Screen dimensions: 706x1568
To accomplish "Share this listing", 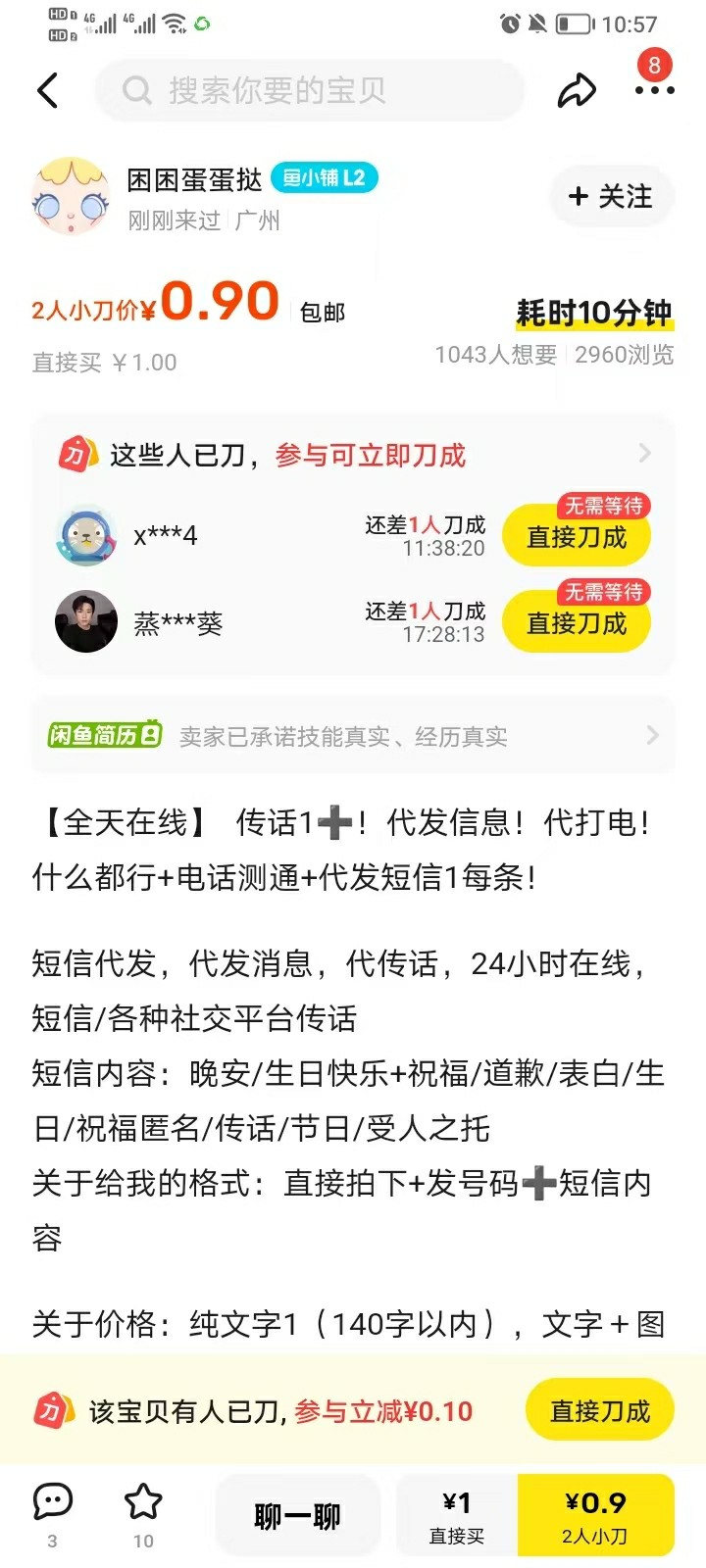I will pyautogui.click(x=577, y=90).
